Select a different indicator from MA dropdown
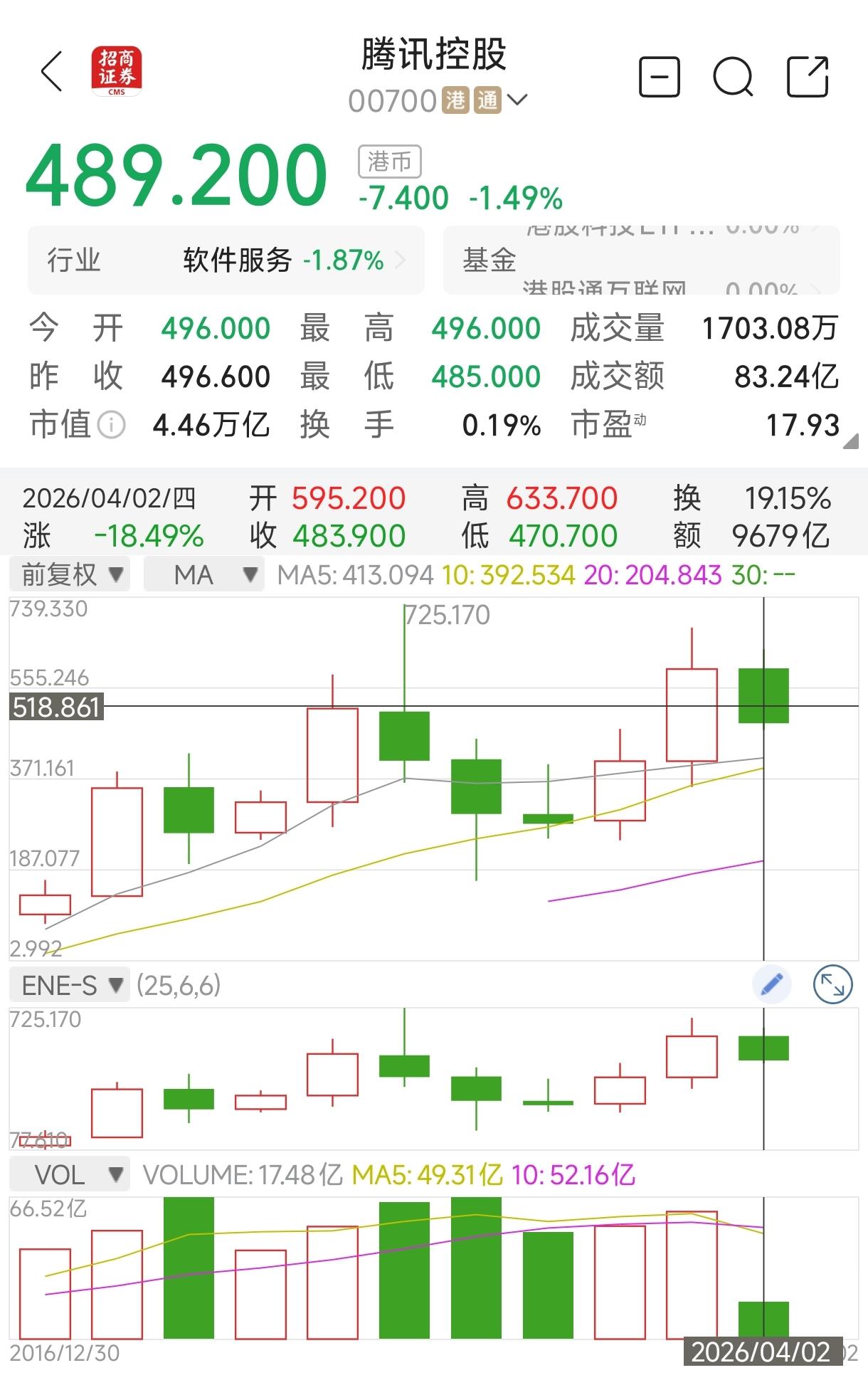This screenshot has width=868, height=1385. click(203, 574)
